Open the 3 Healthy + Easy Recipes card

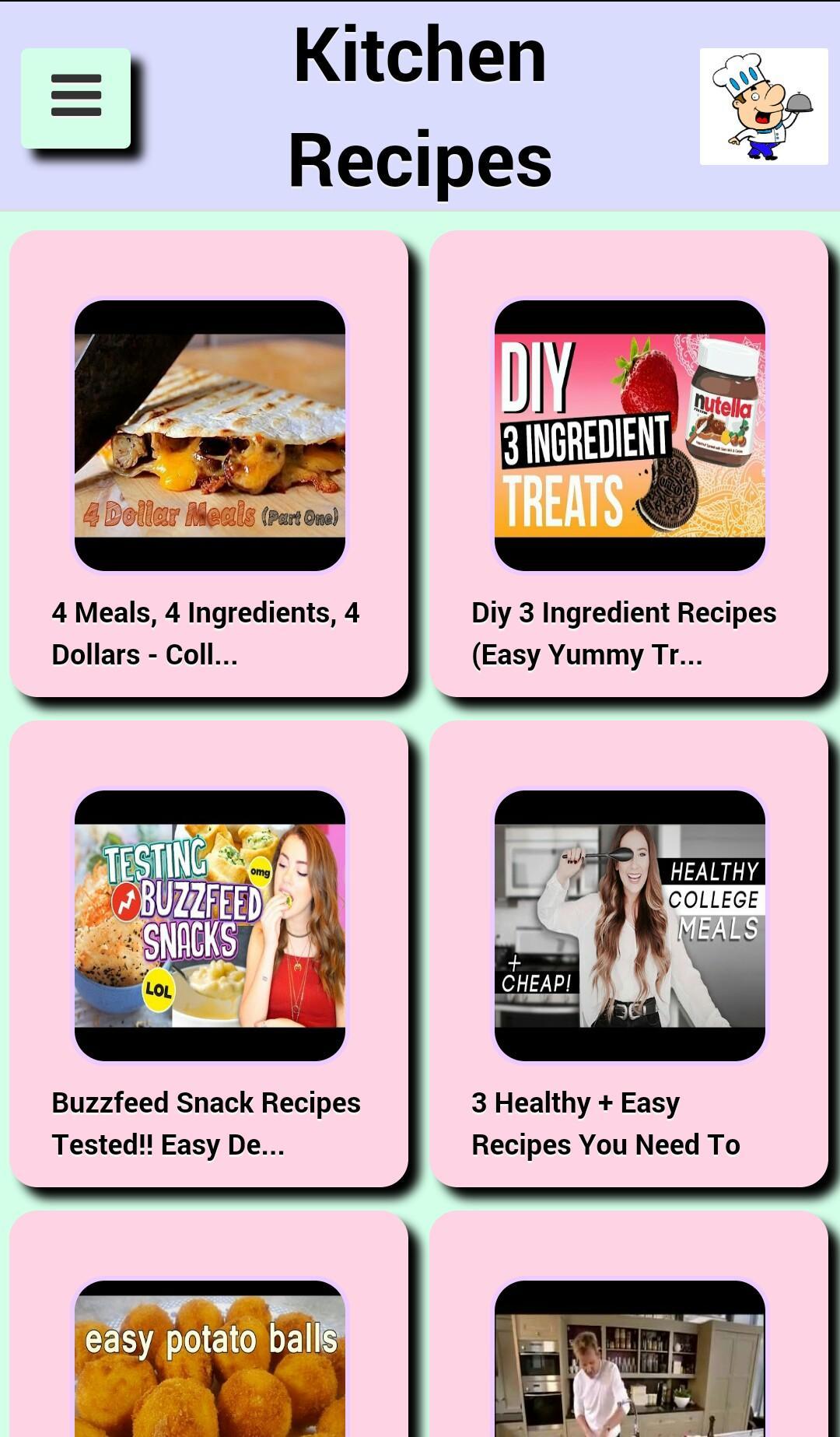(630, 953)
